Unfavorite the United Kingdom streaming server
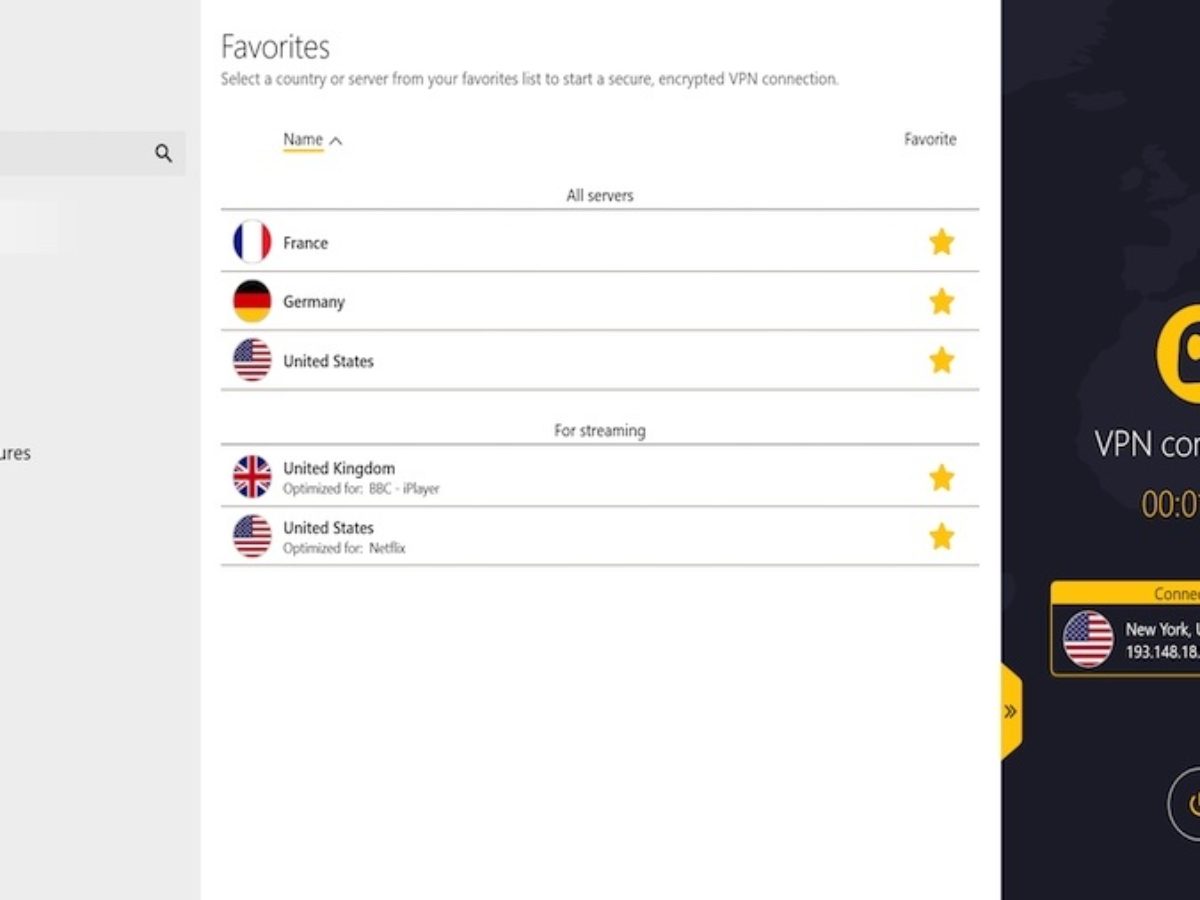1200x900 pixels. pyautogui.click(x=941, y=478)
